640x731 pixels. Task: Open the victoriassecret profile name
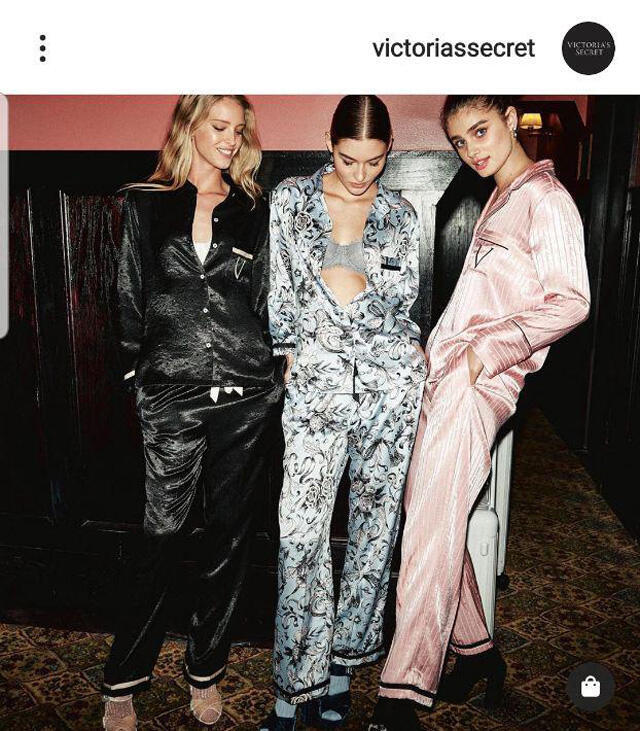click(x=453, y=48)
